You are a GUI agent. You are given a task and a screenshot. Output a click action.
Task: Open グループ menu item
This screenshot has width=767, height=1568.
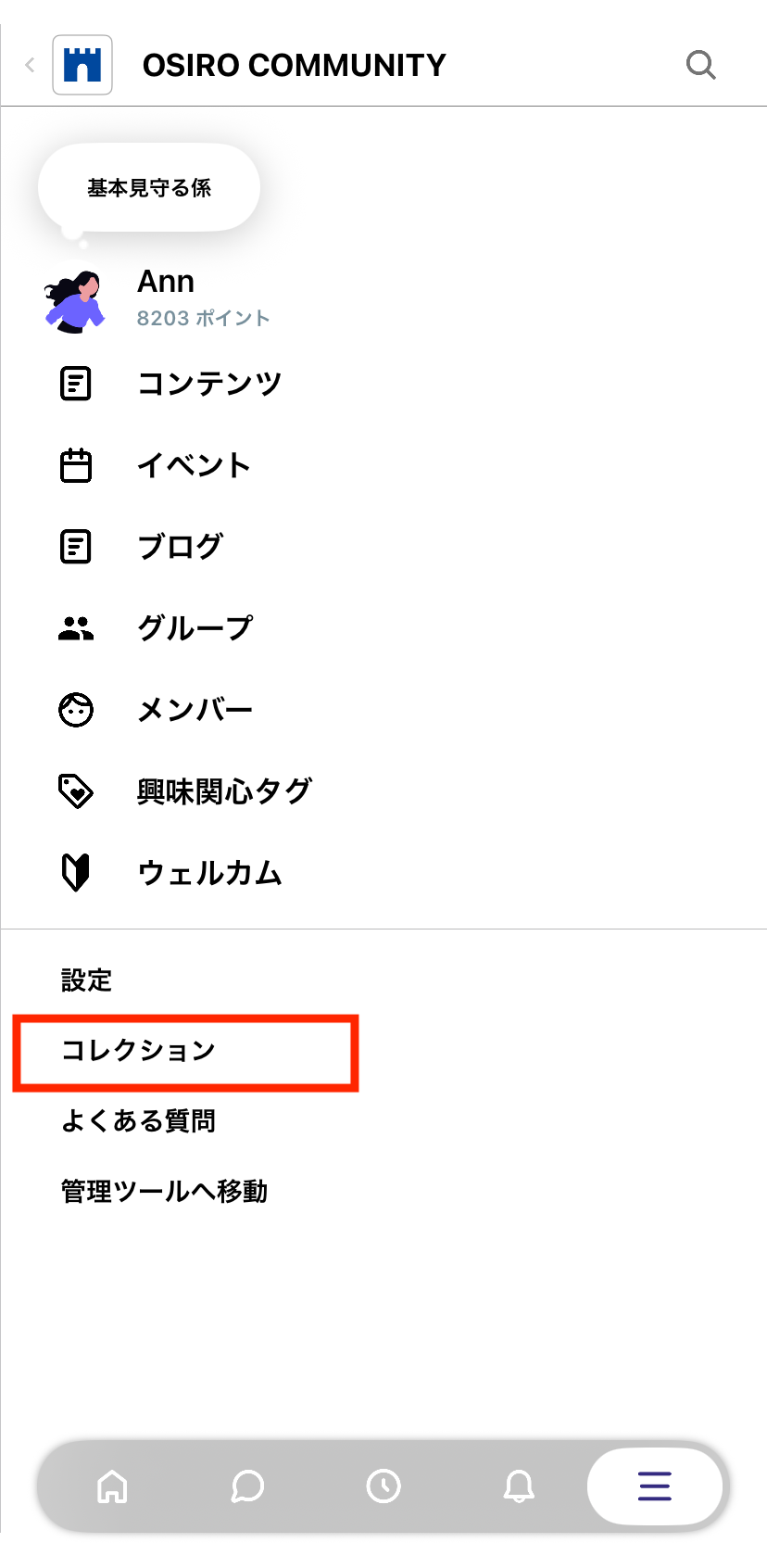tap(194, 628)
